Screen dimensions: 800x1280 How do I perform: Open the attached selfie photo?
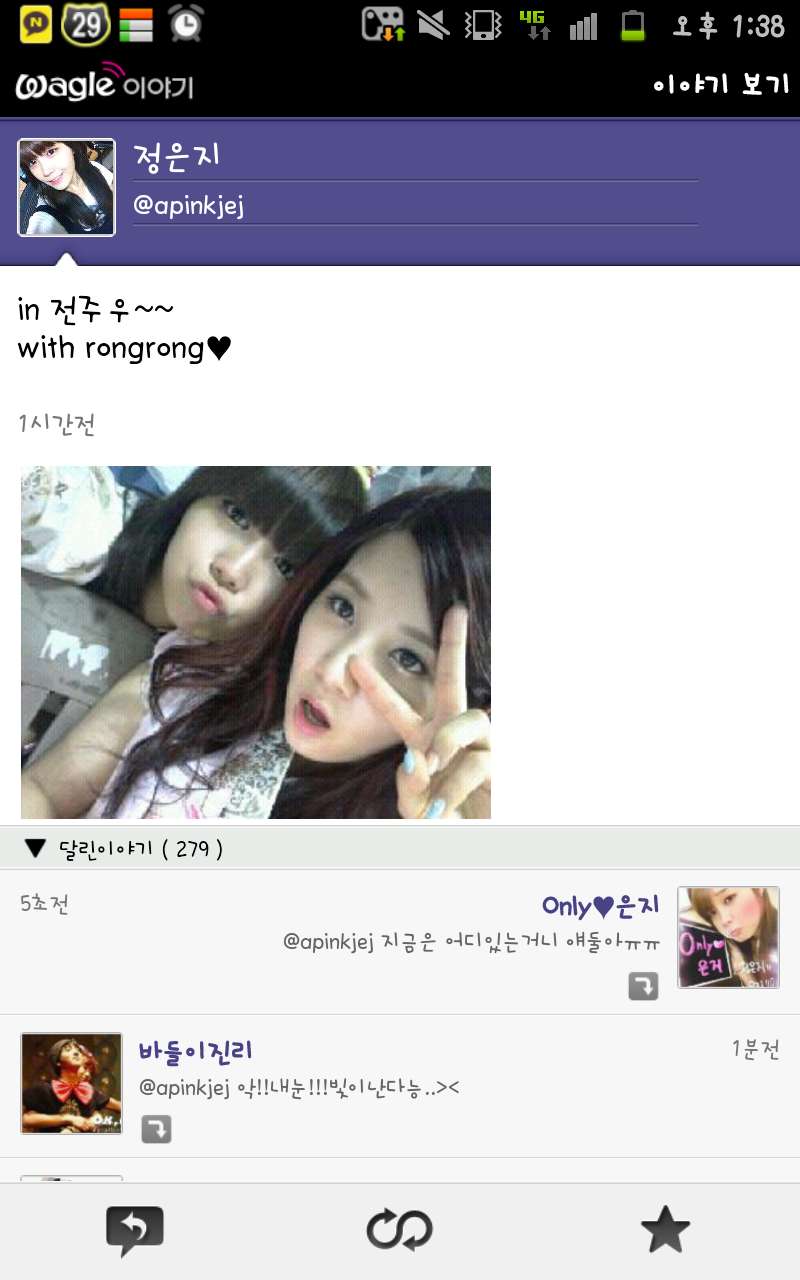[x=255, y=642]
